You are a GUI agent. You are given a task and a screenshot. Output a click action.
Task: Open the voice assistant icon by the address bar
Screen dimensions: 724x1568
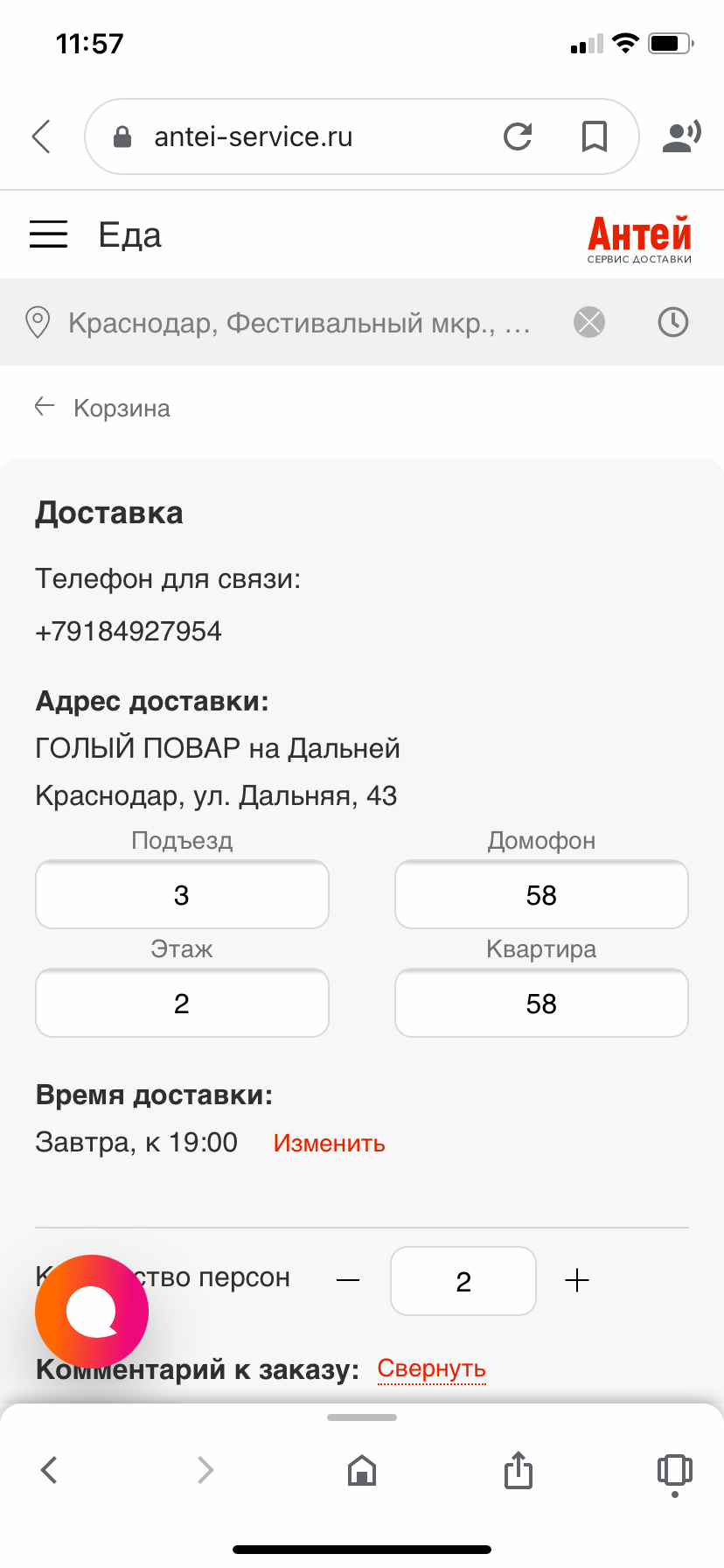pos(681,136)
